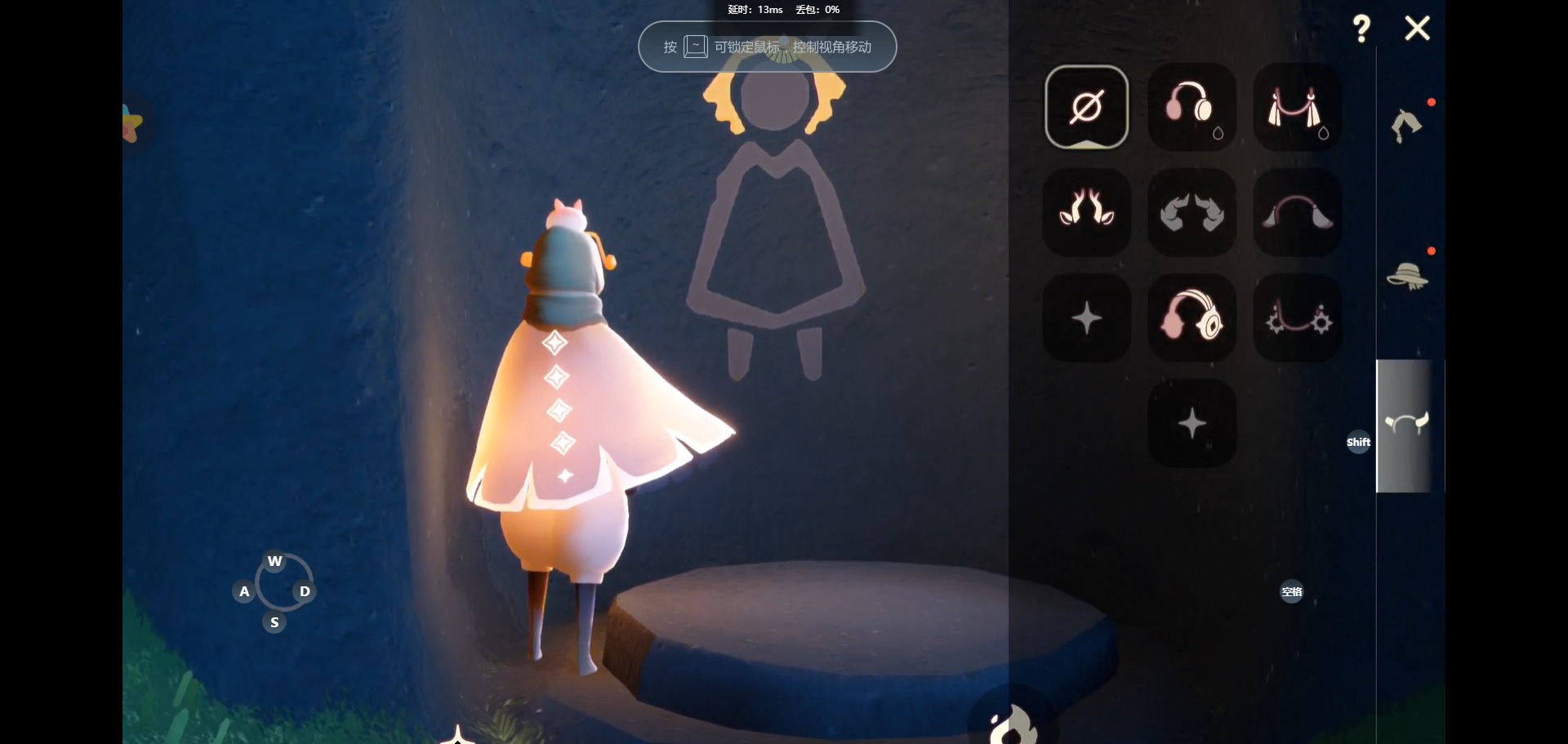Tap the star icon at left edge
The width and height of the screenshot is (1568, 744).
[x=132, y=124]
